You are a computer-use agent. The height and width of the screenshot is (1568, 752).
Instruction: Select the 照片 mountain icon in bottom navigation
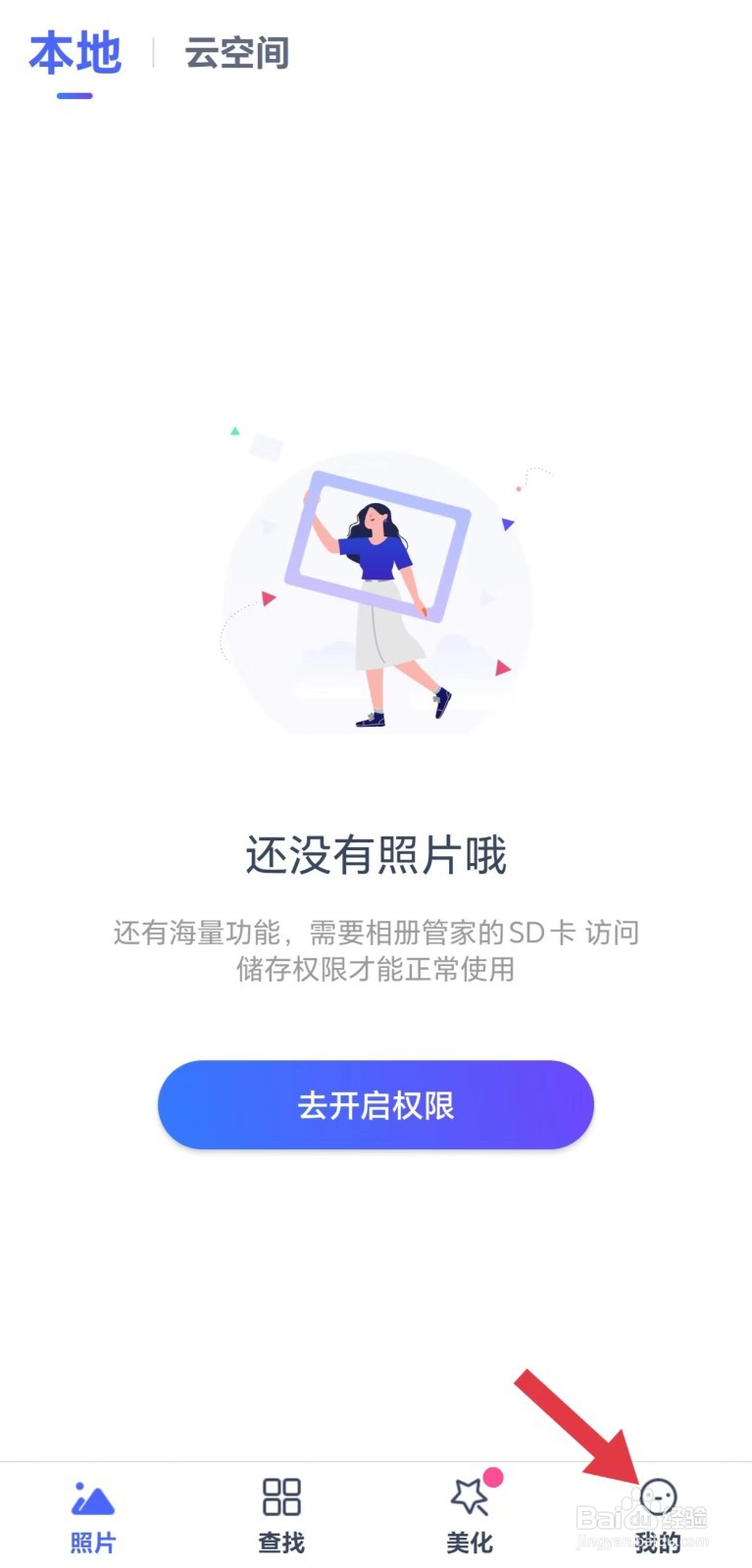[91, 1497]
